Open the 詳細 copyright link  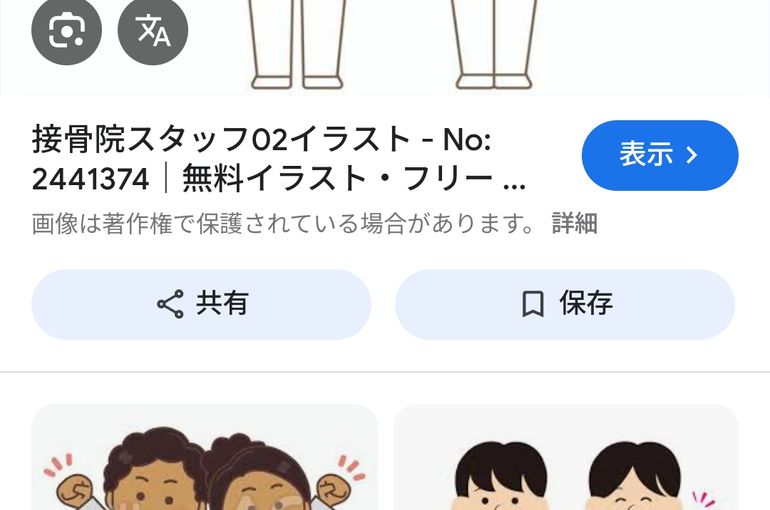click(574, 223)
